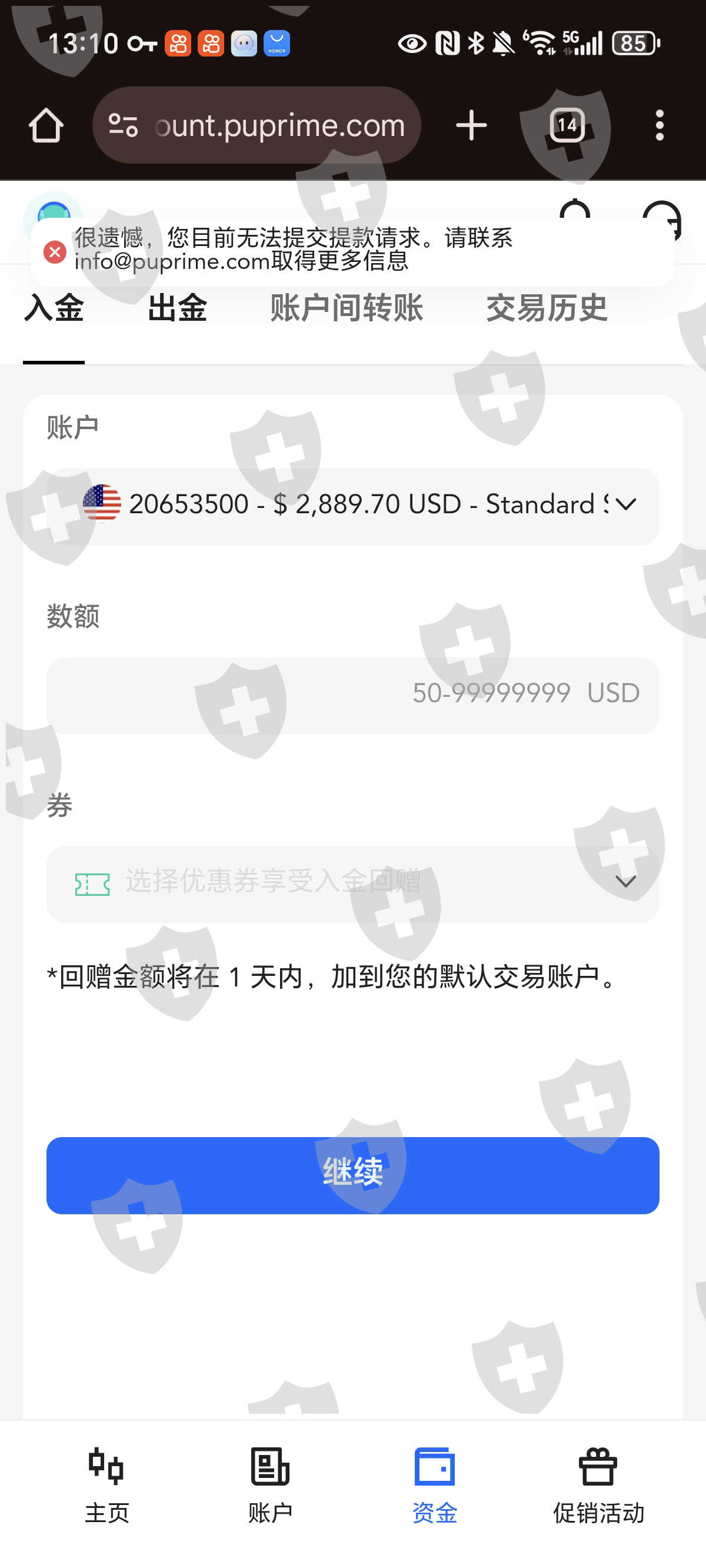This screenshot has height=1568, width=706.
Task: Open the 选择优惠券 coupon dropdown
Action: click(x=353, y=884)
